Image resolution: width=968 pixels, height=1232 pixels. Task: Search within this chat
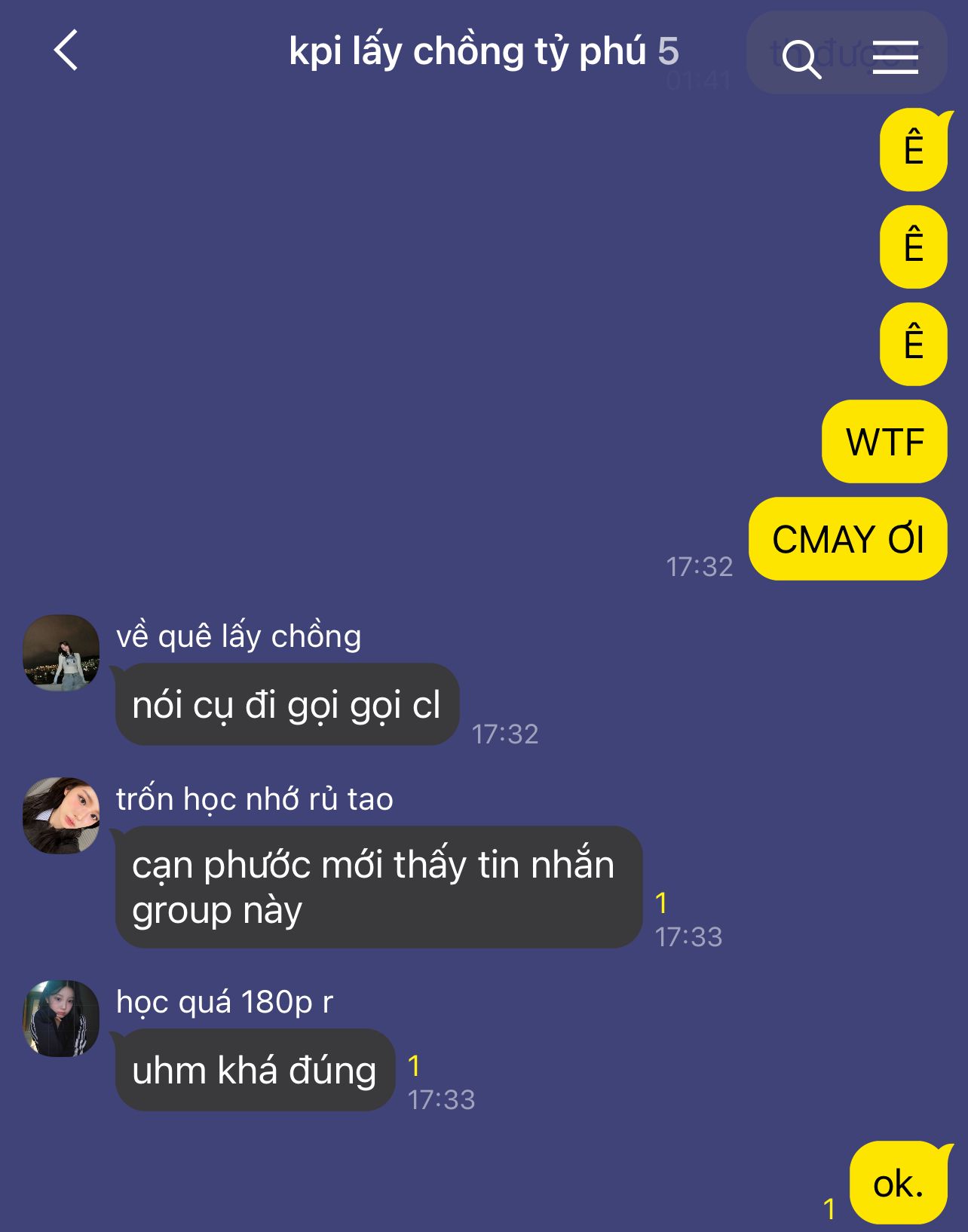click(801, 58)
